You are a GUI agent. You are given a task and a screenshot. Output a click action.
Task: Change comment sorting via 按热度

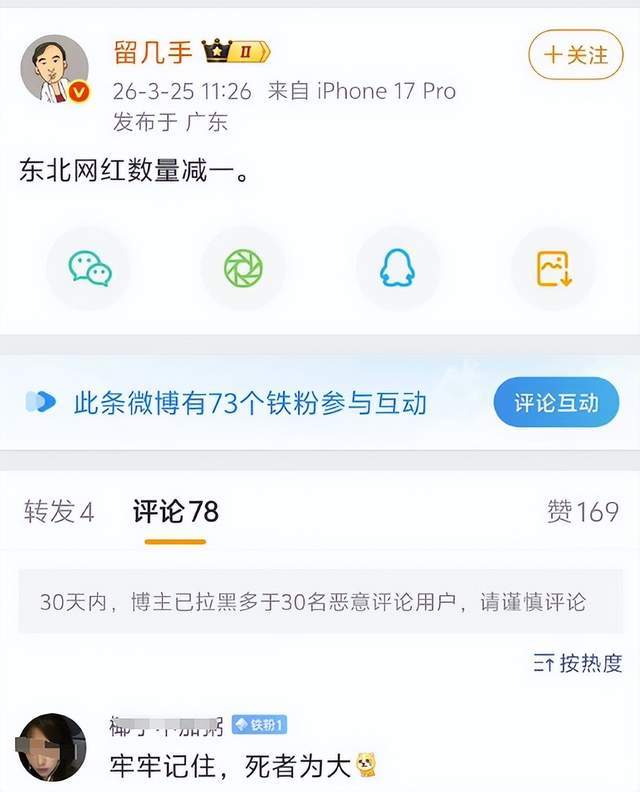(x=579, y=662)
